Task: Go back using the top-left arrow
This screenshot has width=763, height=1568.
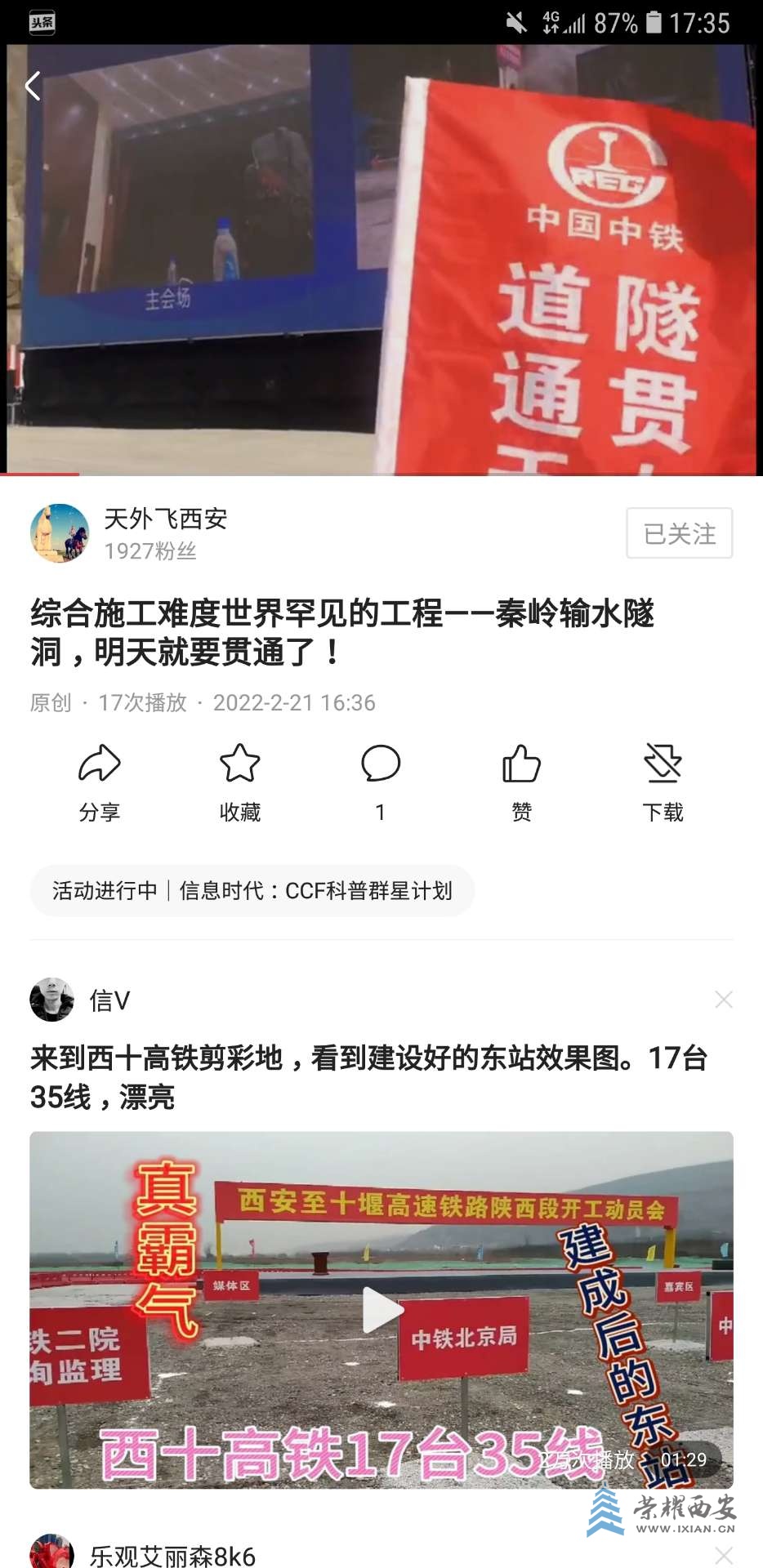Action: click(x=33, y=86)
